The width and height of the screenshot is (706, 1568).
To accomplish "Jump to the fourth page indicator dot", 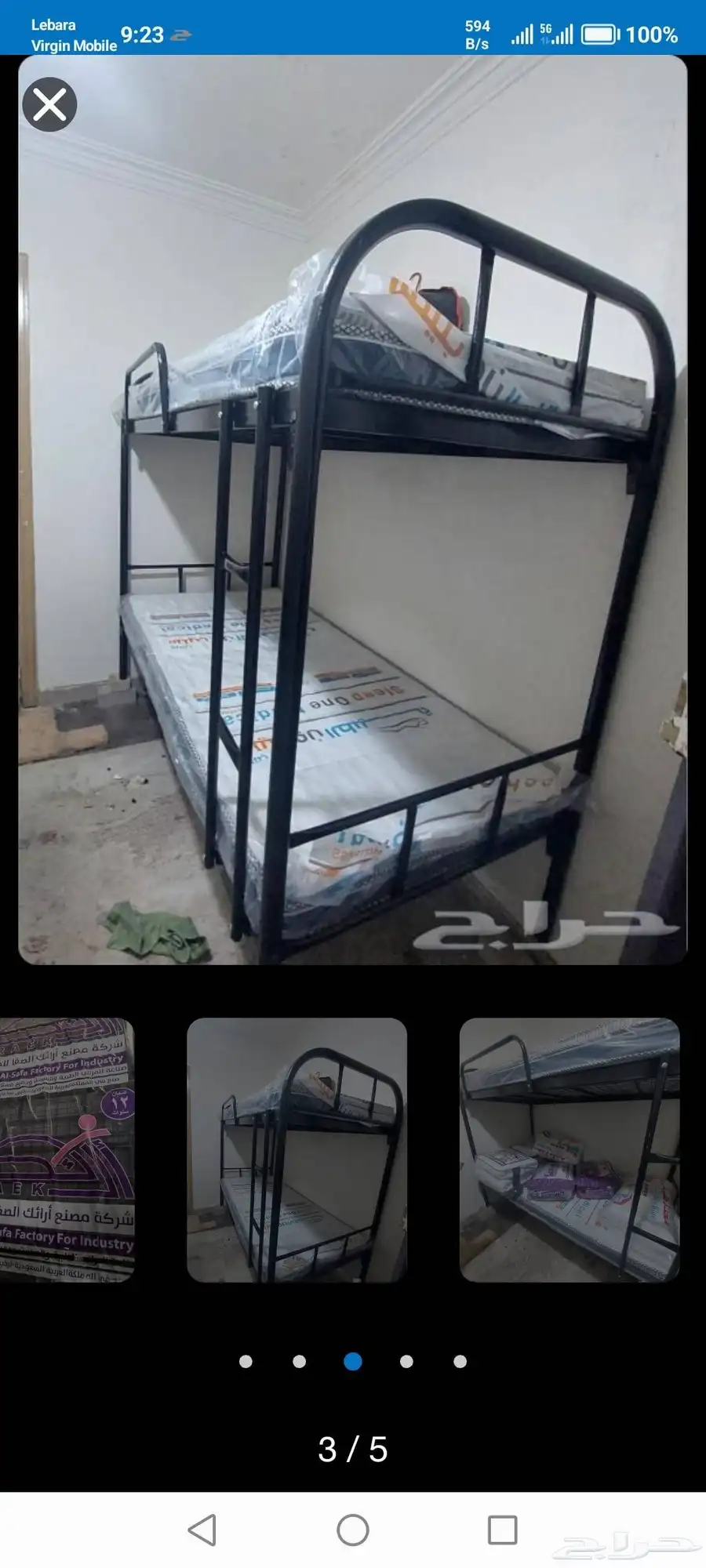I will pyautogui.click(x=406, y=1362).
